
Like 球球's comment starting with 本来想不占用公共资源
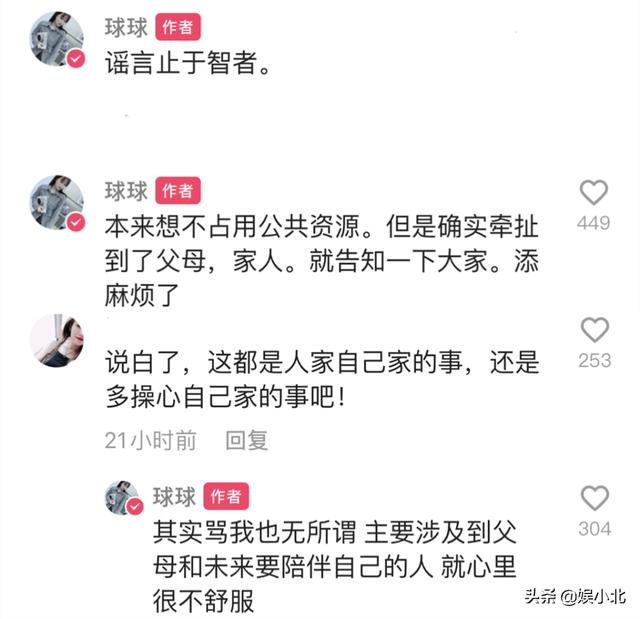[x=594, y=193]
